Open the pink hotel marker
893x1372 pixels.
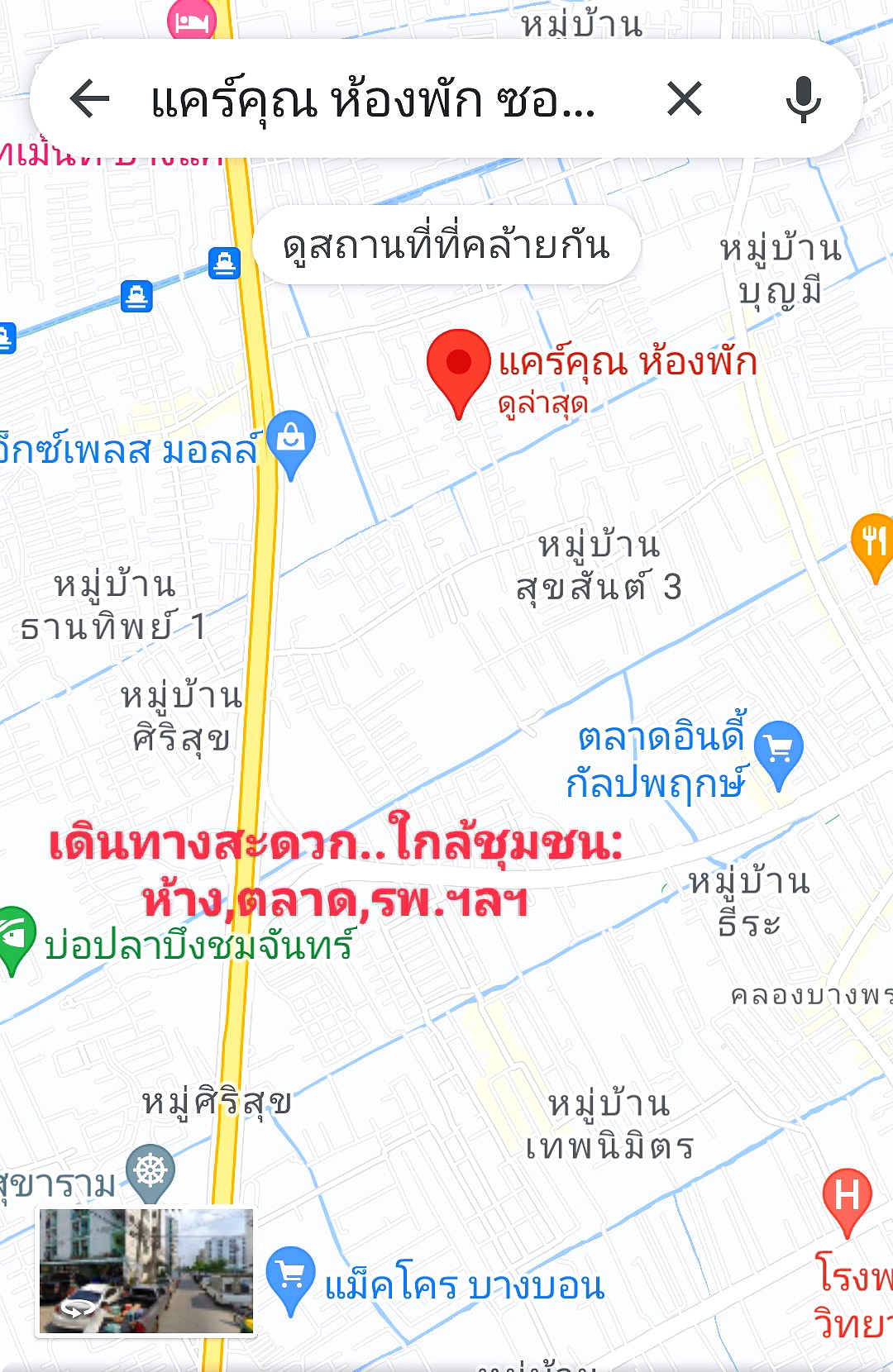192,21
